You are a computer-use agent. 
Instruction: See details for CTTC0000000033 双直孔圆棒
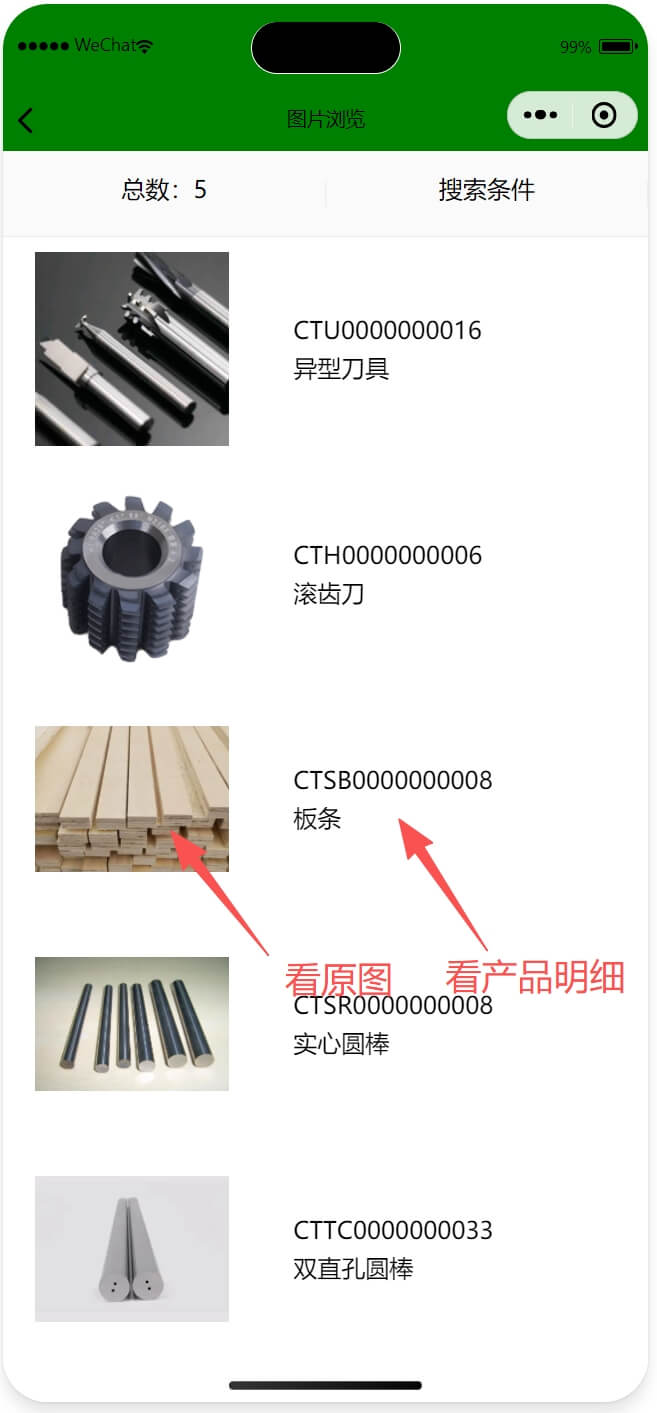(x=392, y=1249)
